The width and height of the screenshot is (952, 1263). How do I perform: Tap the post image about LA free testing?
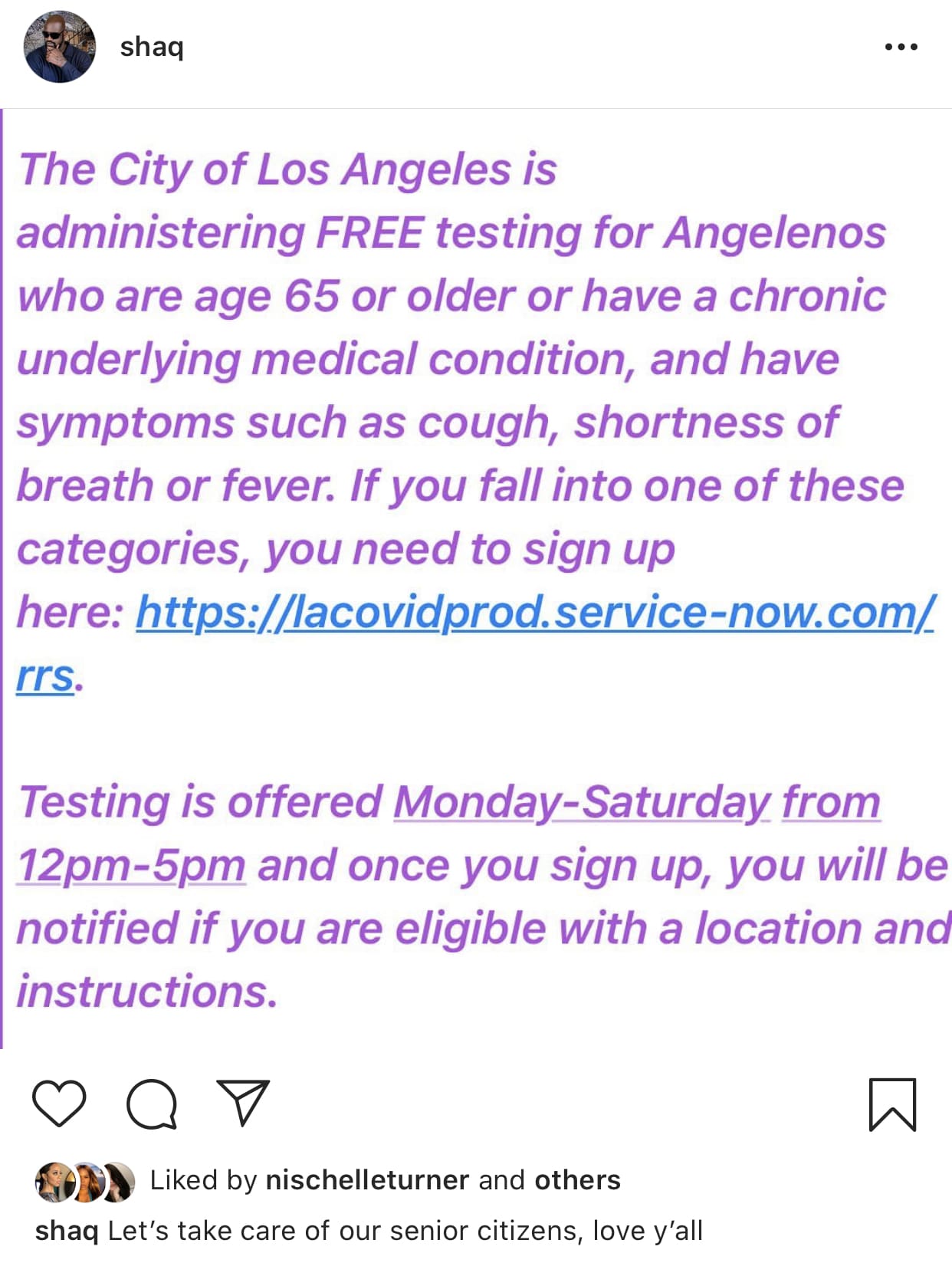[x=476, y=579]
